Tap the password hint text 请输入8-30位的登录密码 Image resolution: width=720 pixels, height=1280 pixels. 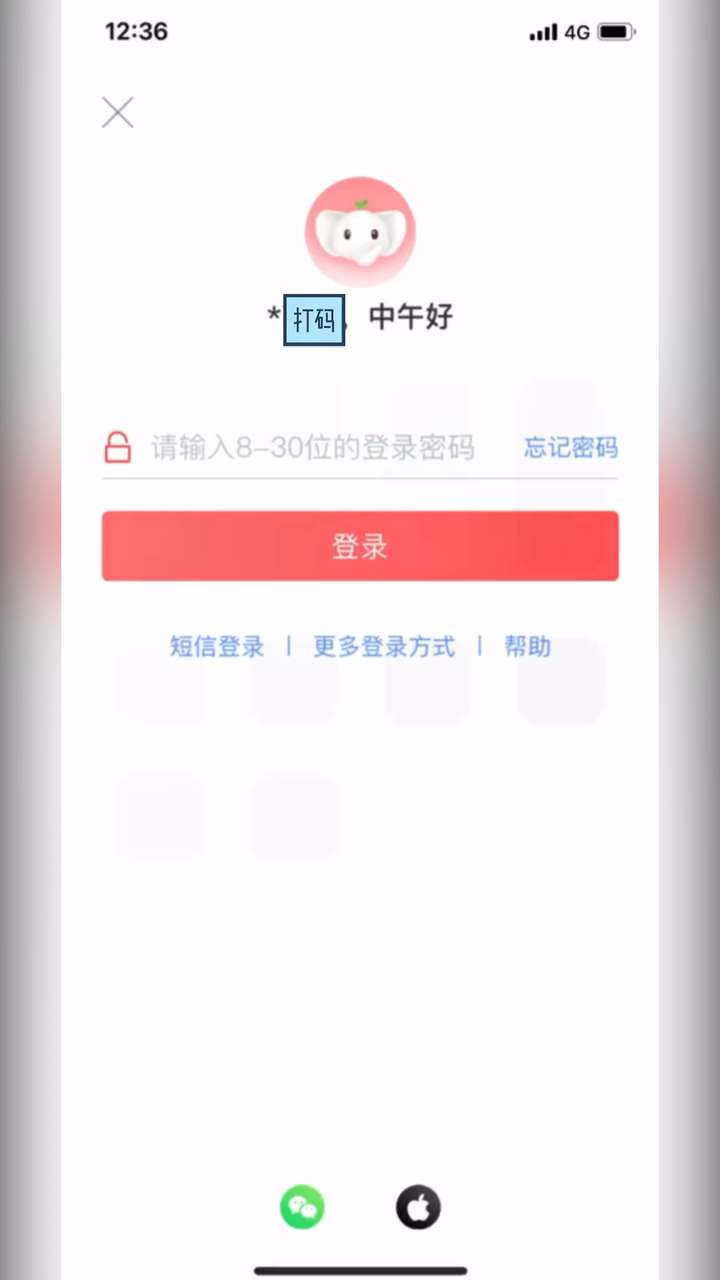point(313,447)
